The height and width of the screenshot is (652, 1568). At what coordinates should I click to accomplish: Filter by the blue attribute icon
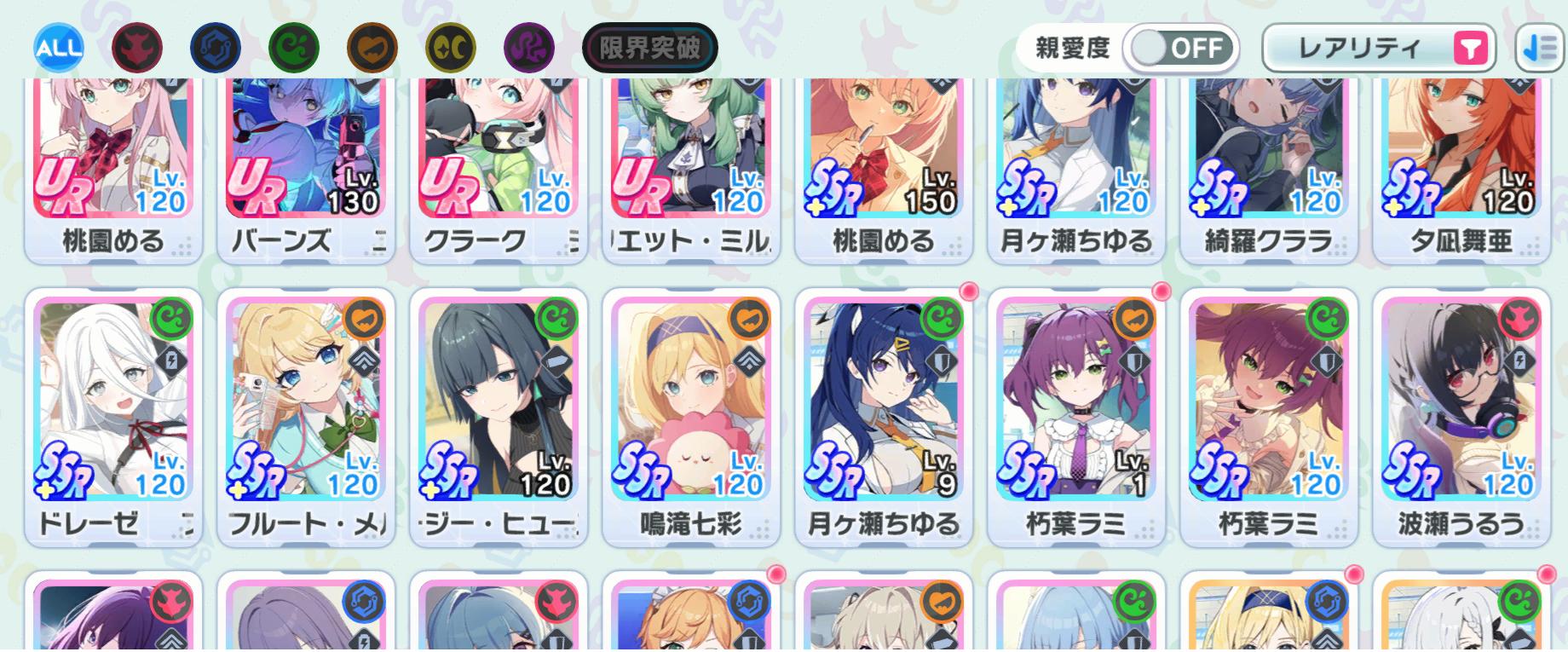coord(215,48)
